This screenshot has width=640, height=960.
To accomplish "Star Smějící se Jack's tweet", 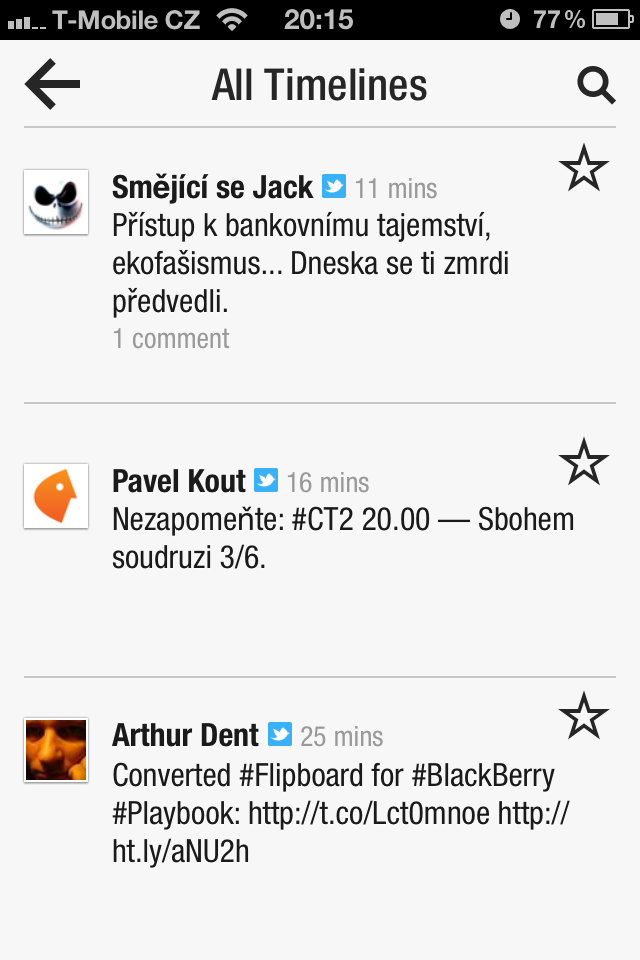I will [584, 168].
